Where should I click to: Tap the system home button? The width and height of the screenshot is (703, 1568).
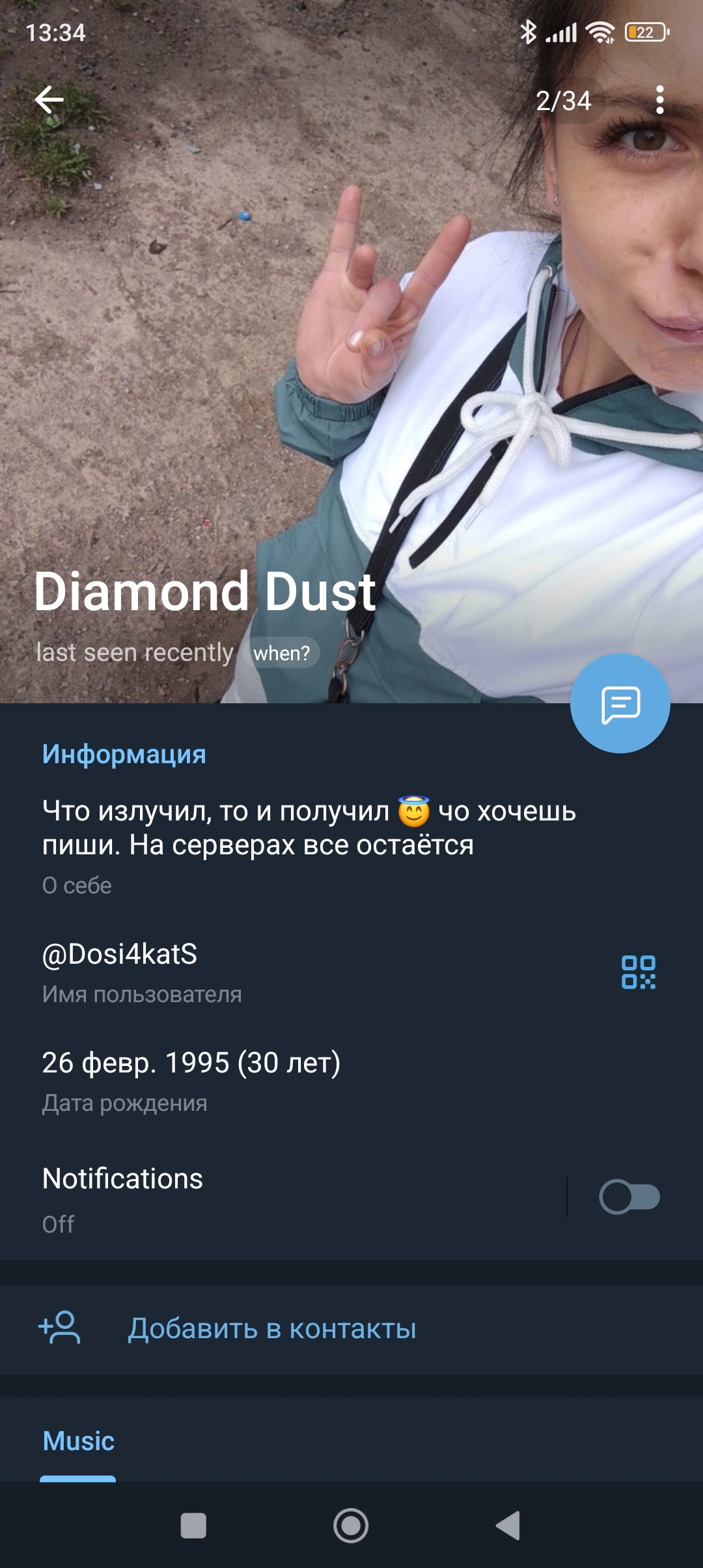(x=351, y=1525)
